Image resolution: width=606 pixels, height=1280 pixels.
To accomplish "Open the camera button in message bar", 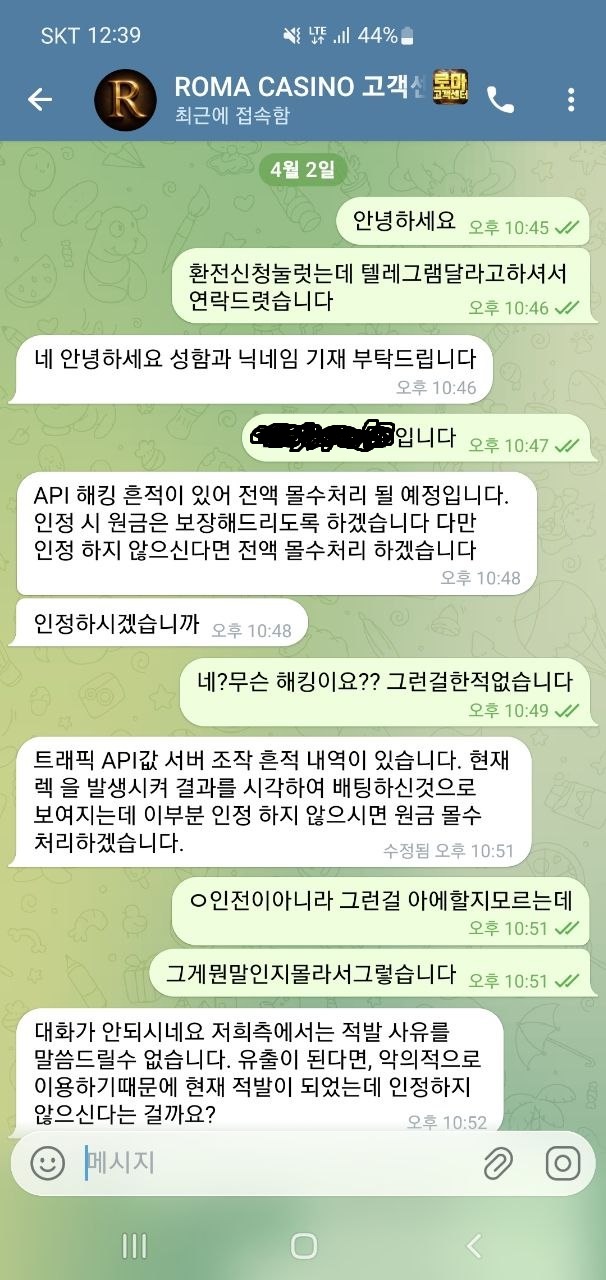I will (563, 1162).
